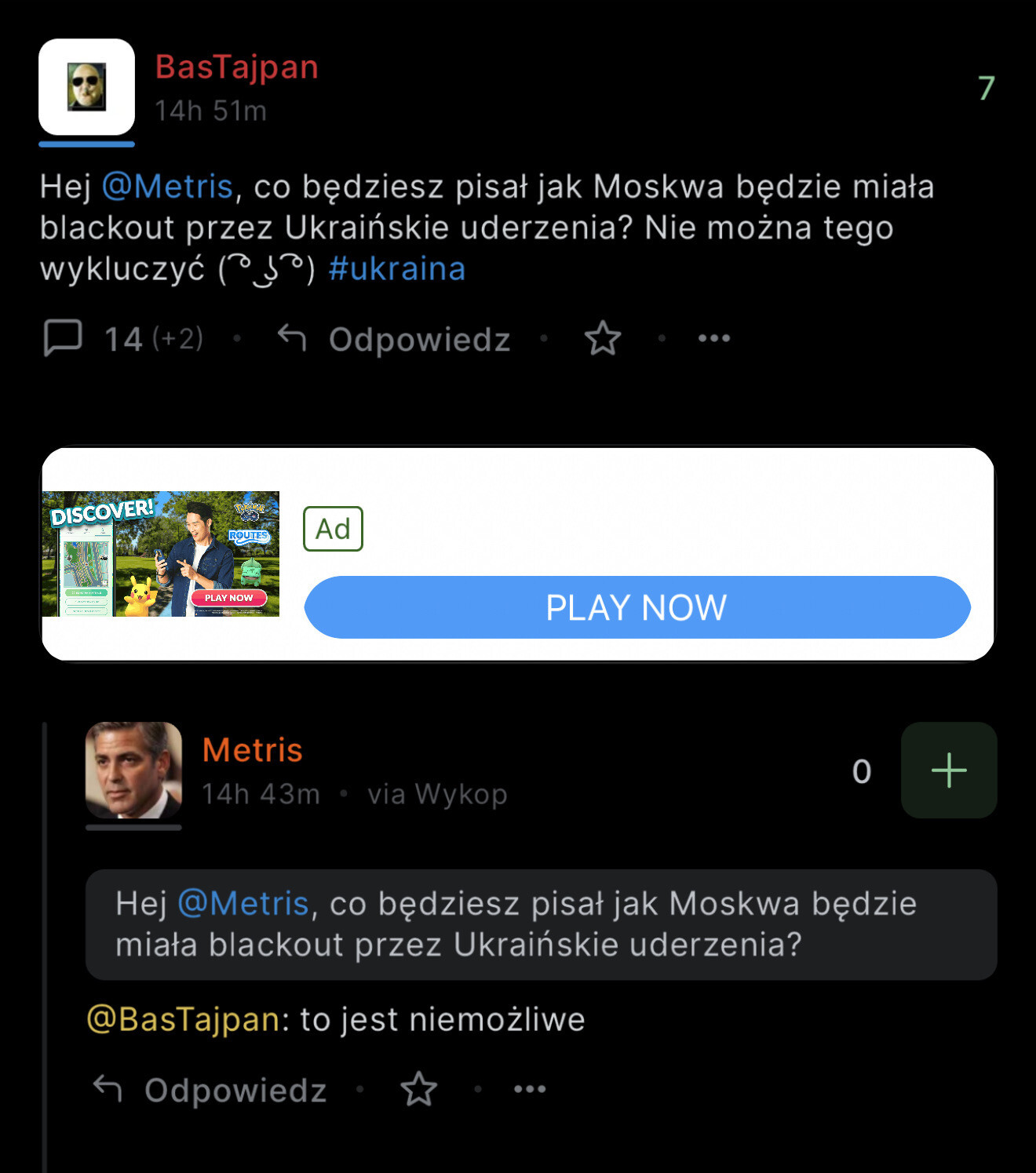Open the Metris username link
The image size is (1036, 1173).
click(253, 750)
